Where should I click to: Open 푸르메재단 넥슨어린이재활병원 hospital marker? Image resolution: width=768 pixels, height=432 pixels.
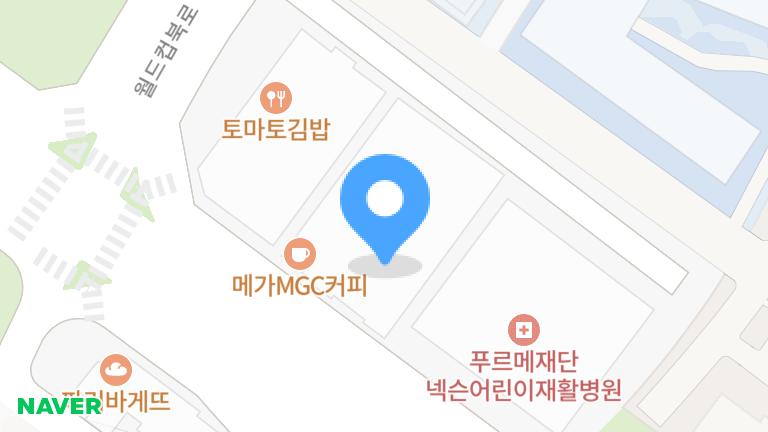pos(523,328)
